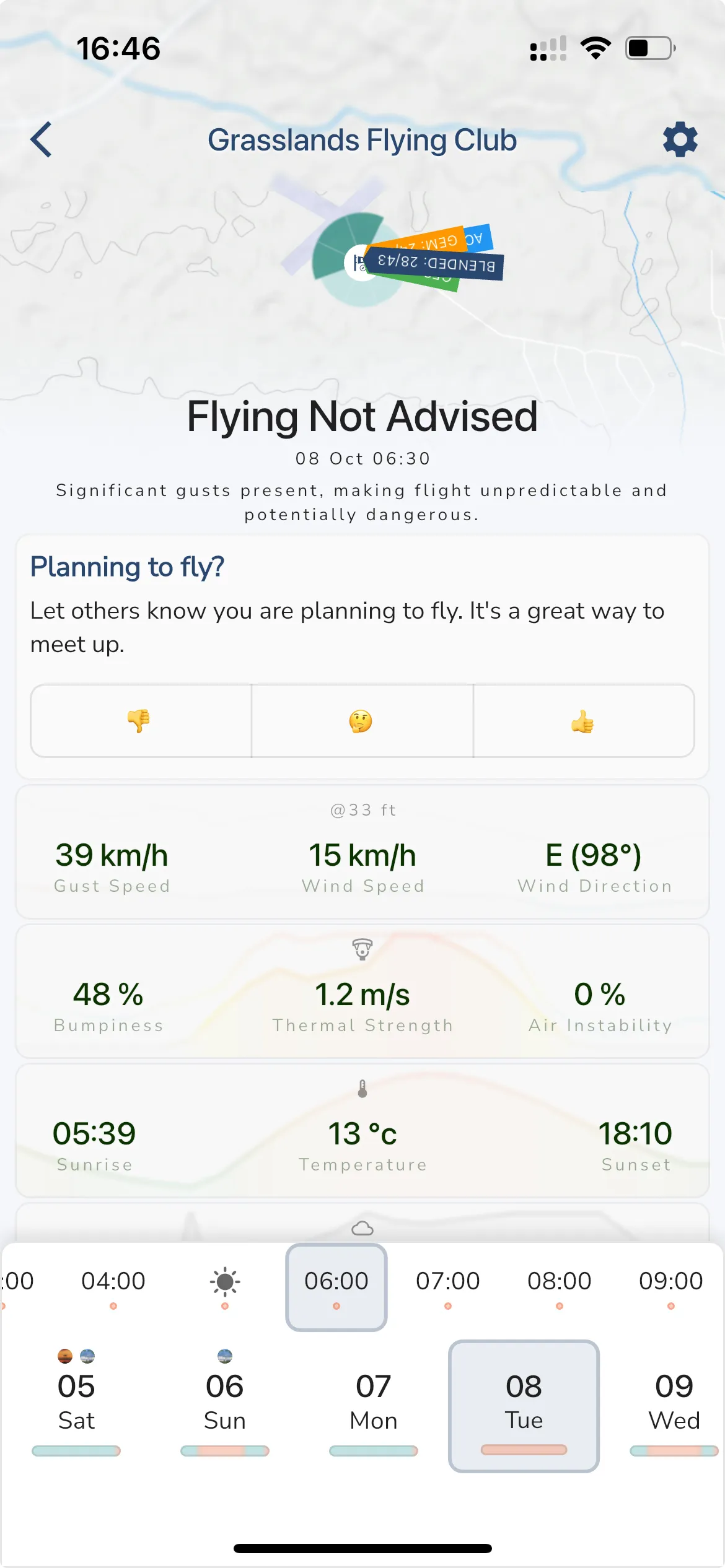The image size is (725, 1568).
Task: Open the settings gear
Action: tap(679, 139)
